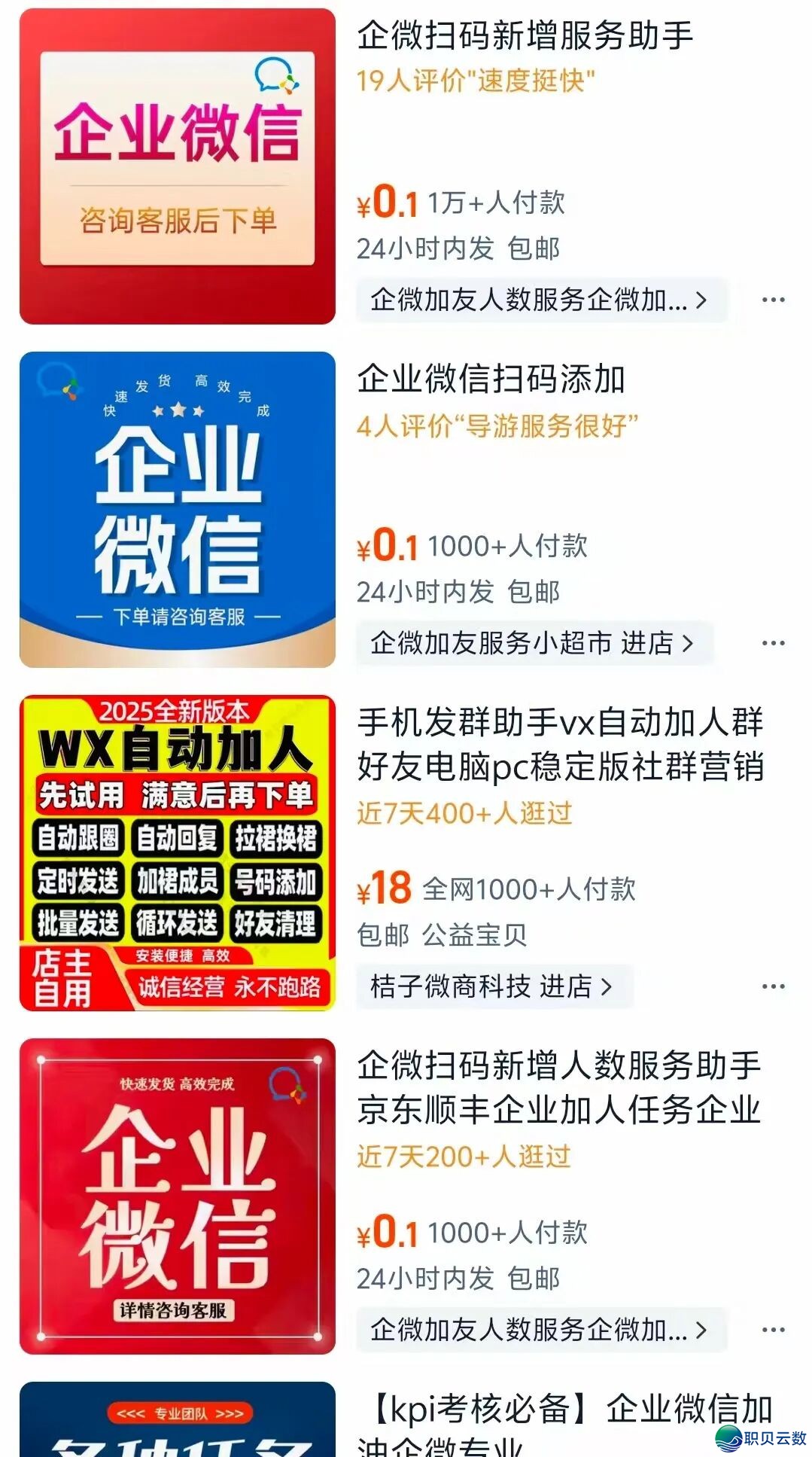Viewport: 812px width, 1457px height.
Task: Visit the 桔子微商科技 store
Action: [493, 986]
